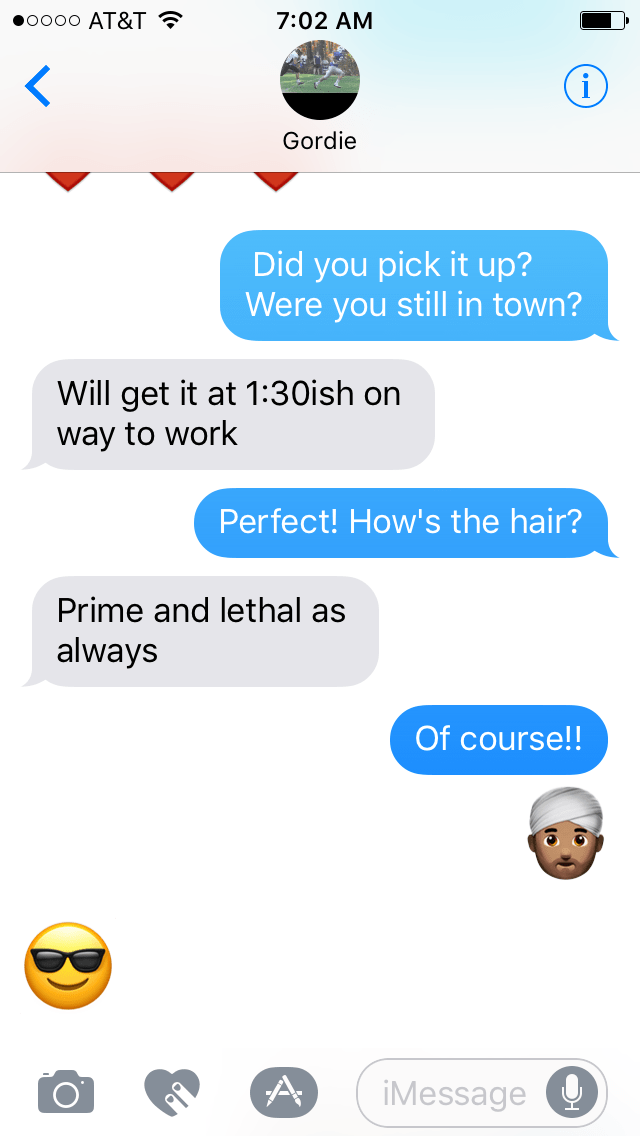This screenshot has width=640, height=1136.
Task: Go back to the conversations list
Action: click(x=38, y=87)
